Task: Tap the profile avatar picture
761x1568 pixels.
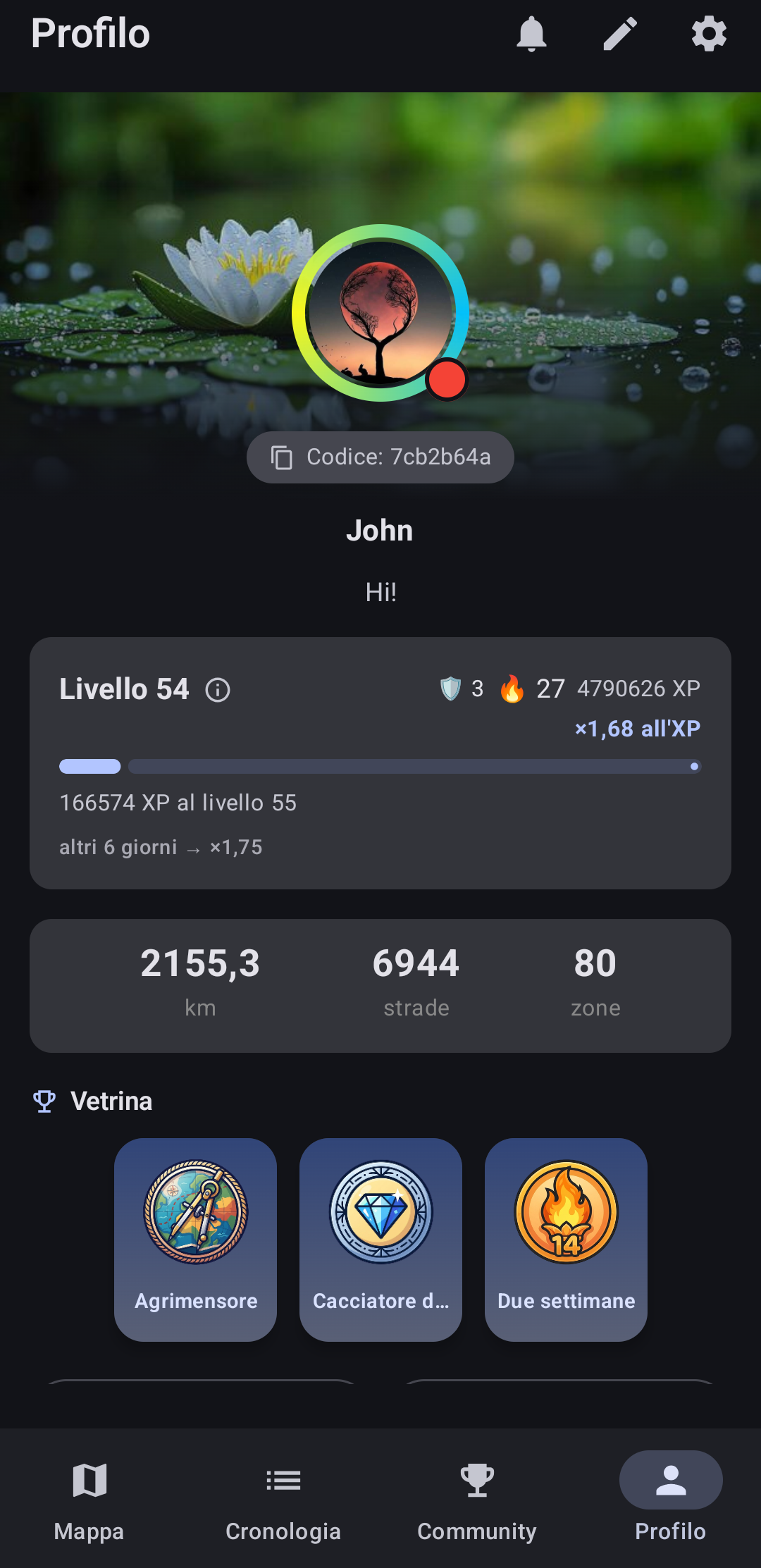Action: click(380, 313)
